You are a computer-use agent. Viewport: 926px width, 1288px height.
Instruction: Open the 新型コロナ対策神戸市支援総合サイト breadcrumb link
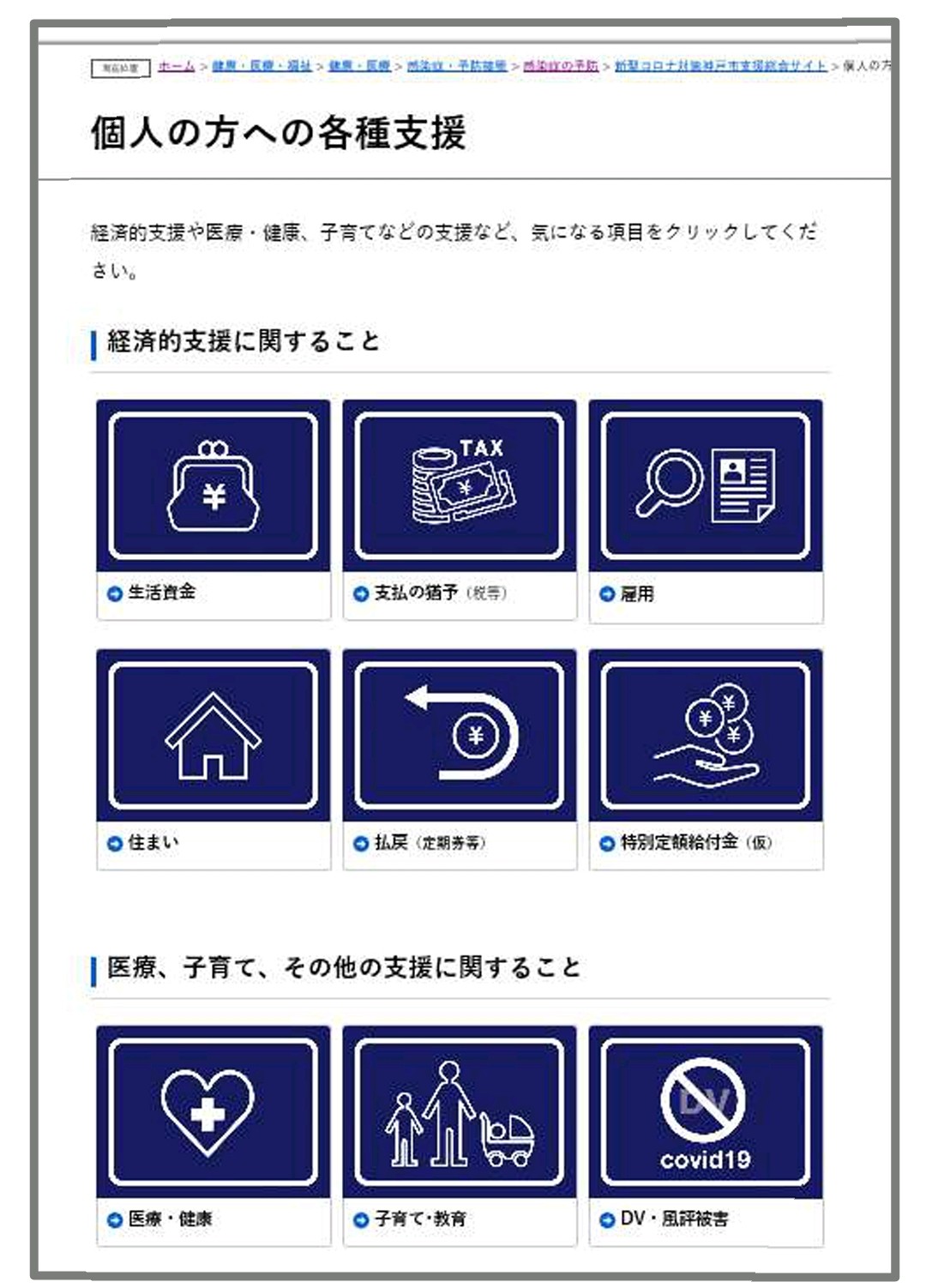(x=720, y=66)
